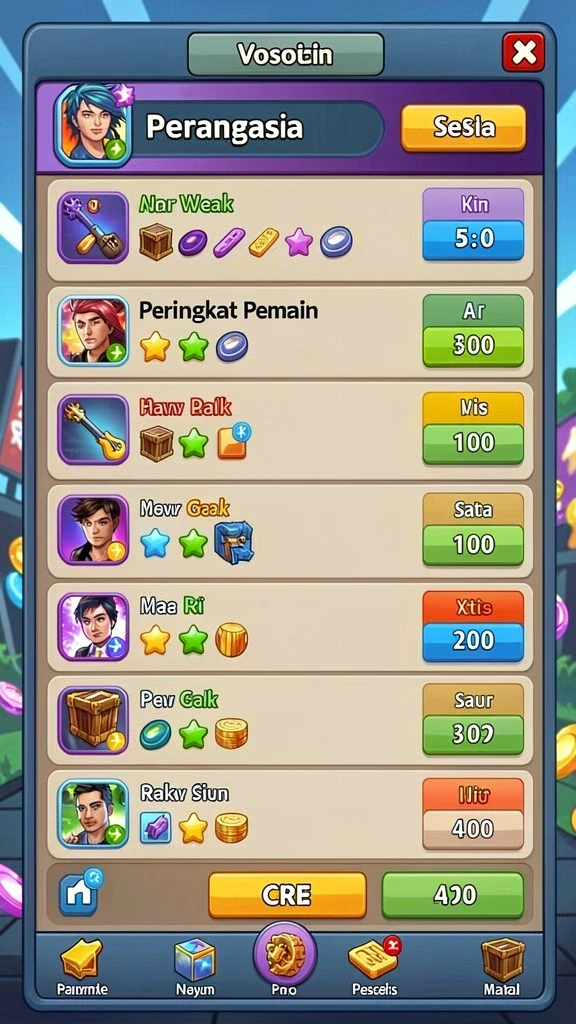The height and width of the screenshot is (1024, 576).
Task: Tap the 100 button on Havy Ralk
Action: 473,443
